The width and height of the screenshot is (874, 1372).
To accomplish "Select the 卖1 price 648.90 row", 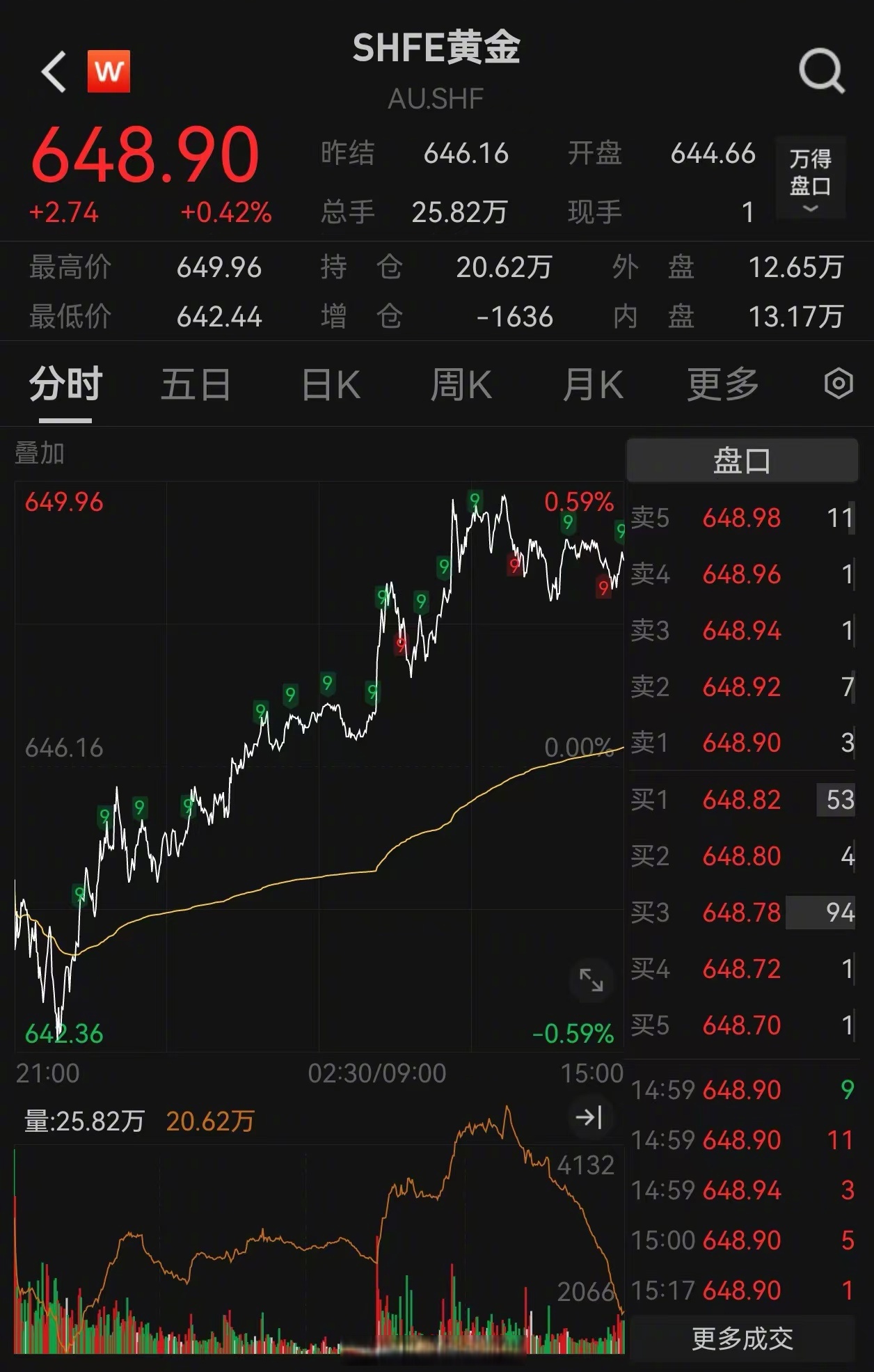I will [x=742, y=743].
